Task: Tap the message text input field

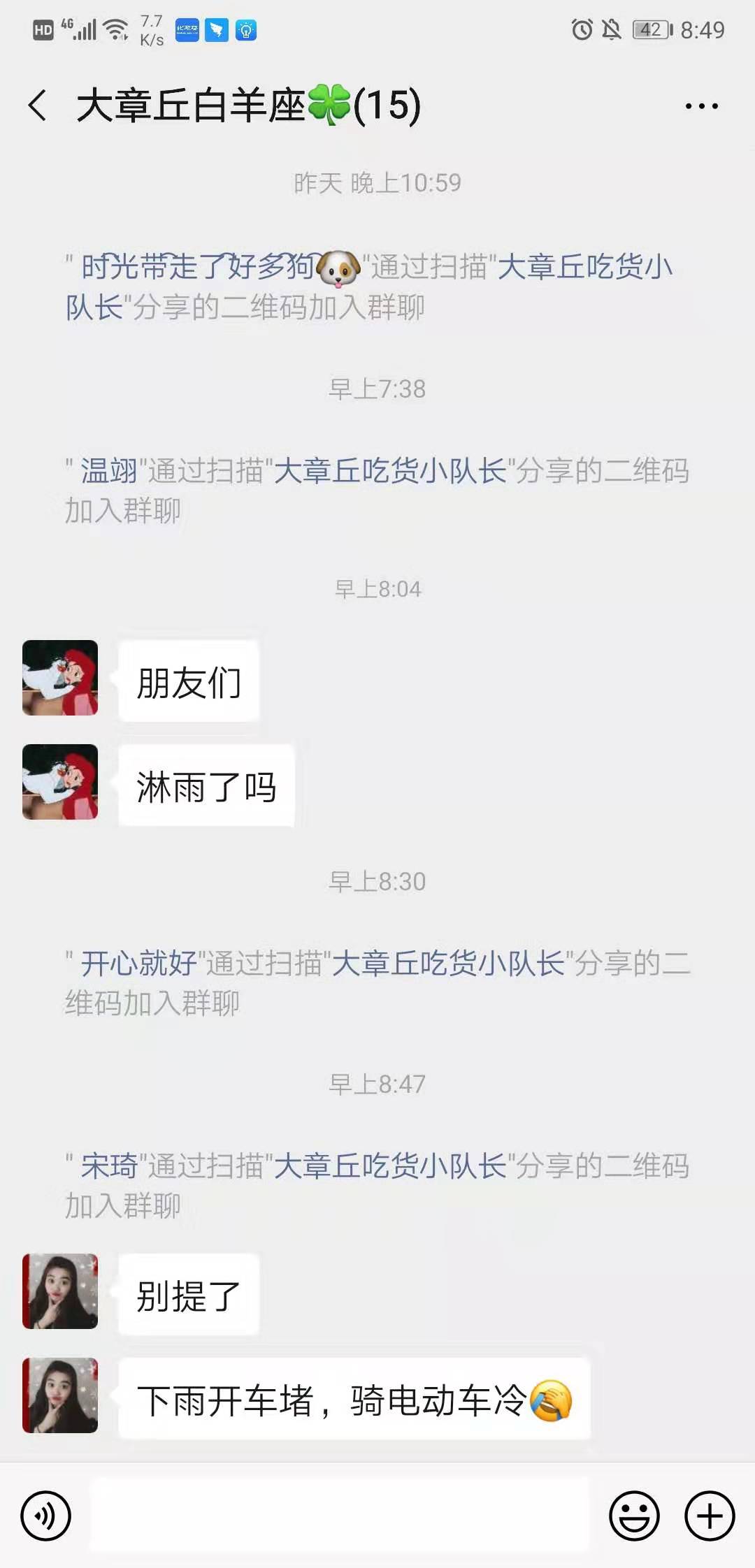Action: (x=339, y=1516)
